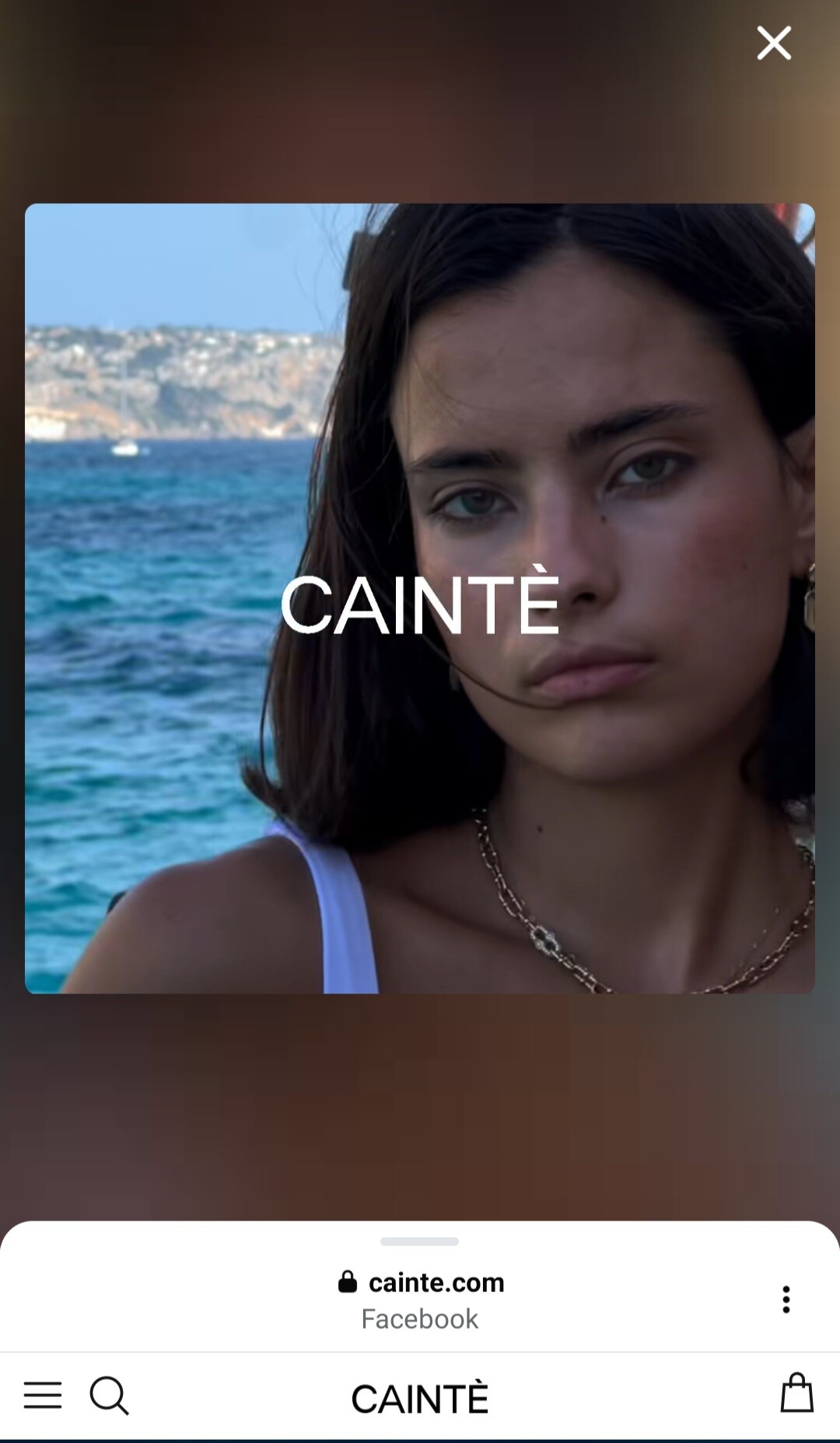Close the ad overlay with X
The height and width of the screenshot is (1443, 840).
774,44
